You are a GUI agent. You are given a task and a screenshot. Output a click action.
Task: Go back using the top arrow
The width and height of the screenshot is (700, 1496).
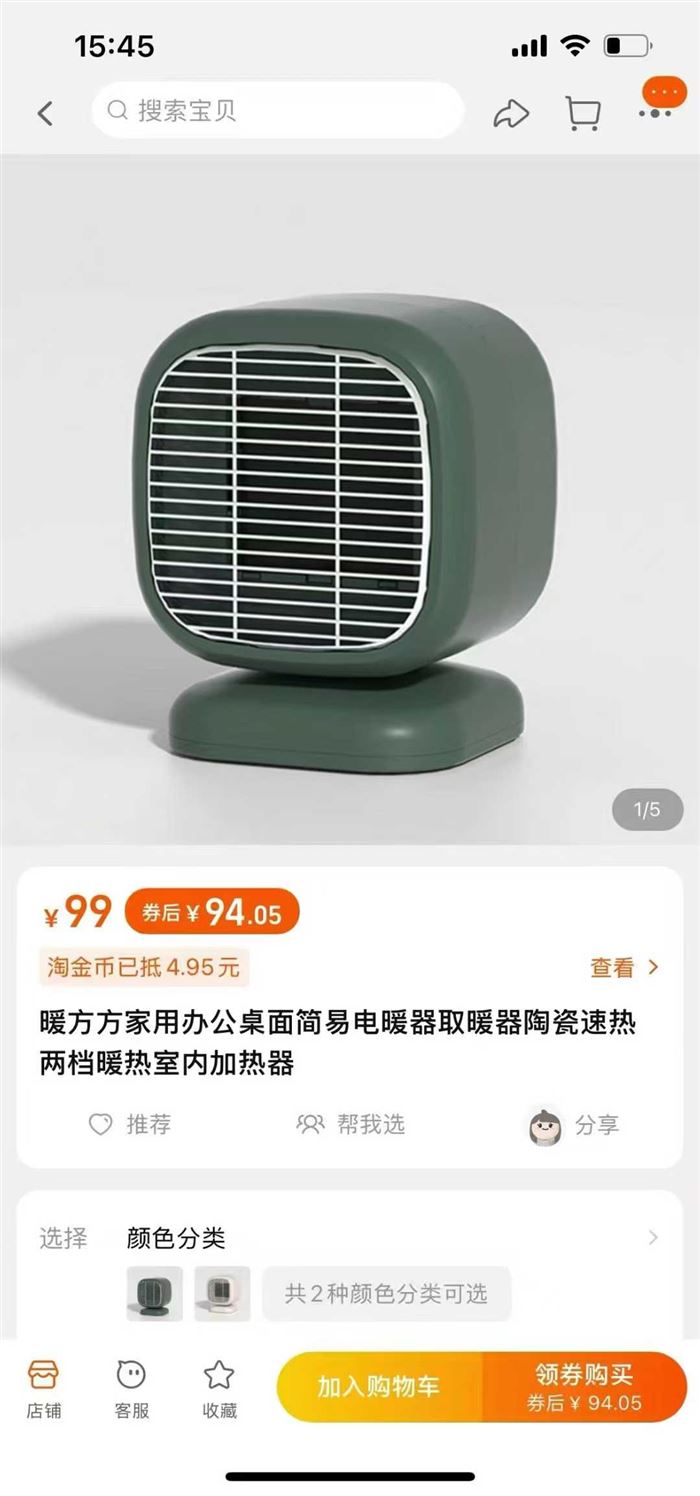(45, 113)
